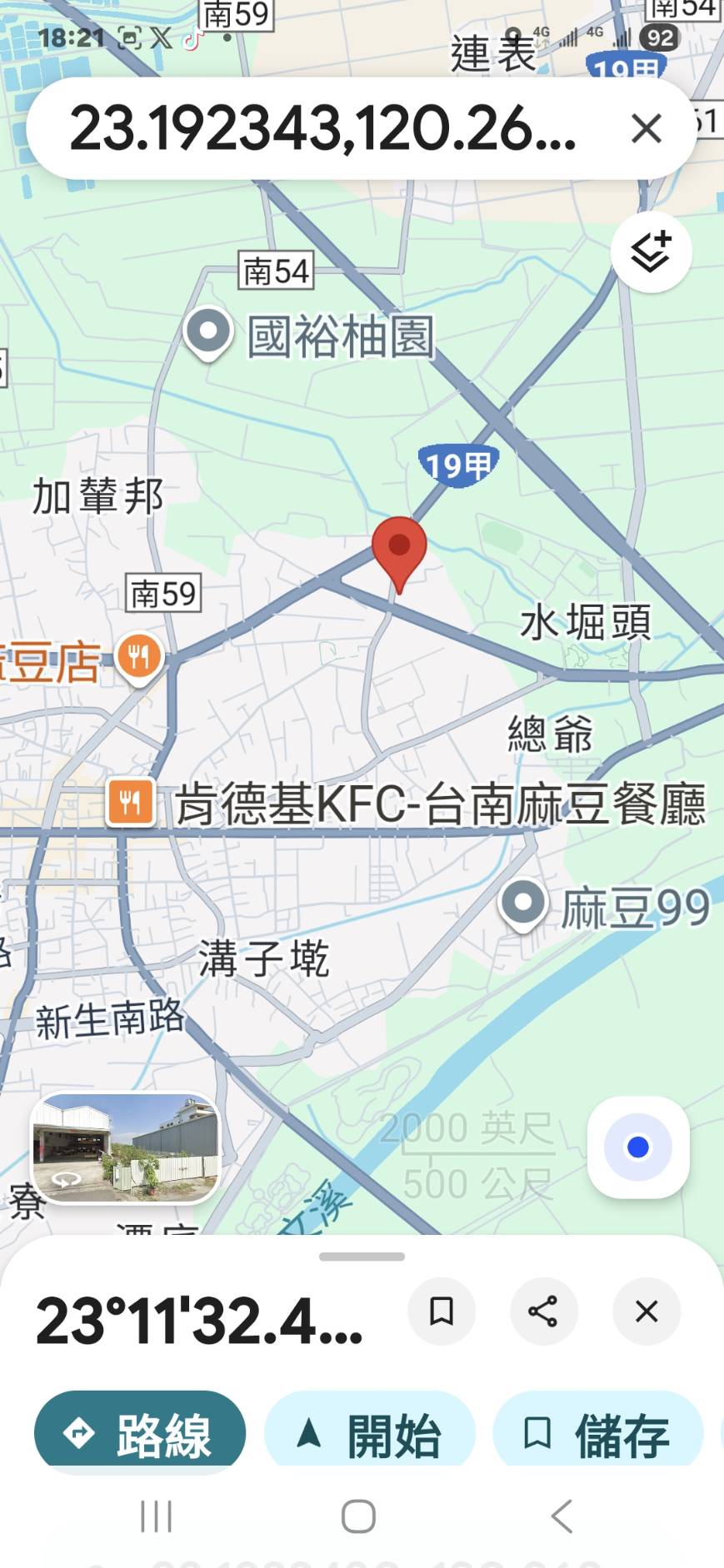Open the map layers button
The width and height of the screenshot is (724, 1568).
tap(651, 251)
